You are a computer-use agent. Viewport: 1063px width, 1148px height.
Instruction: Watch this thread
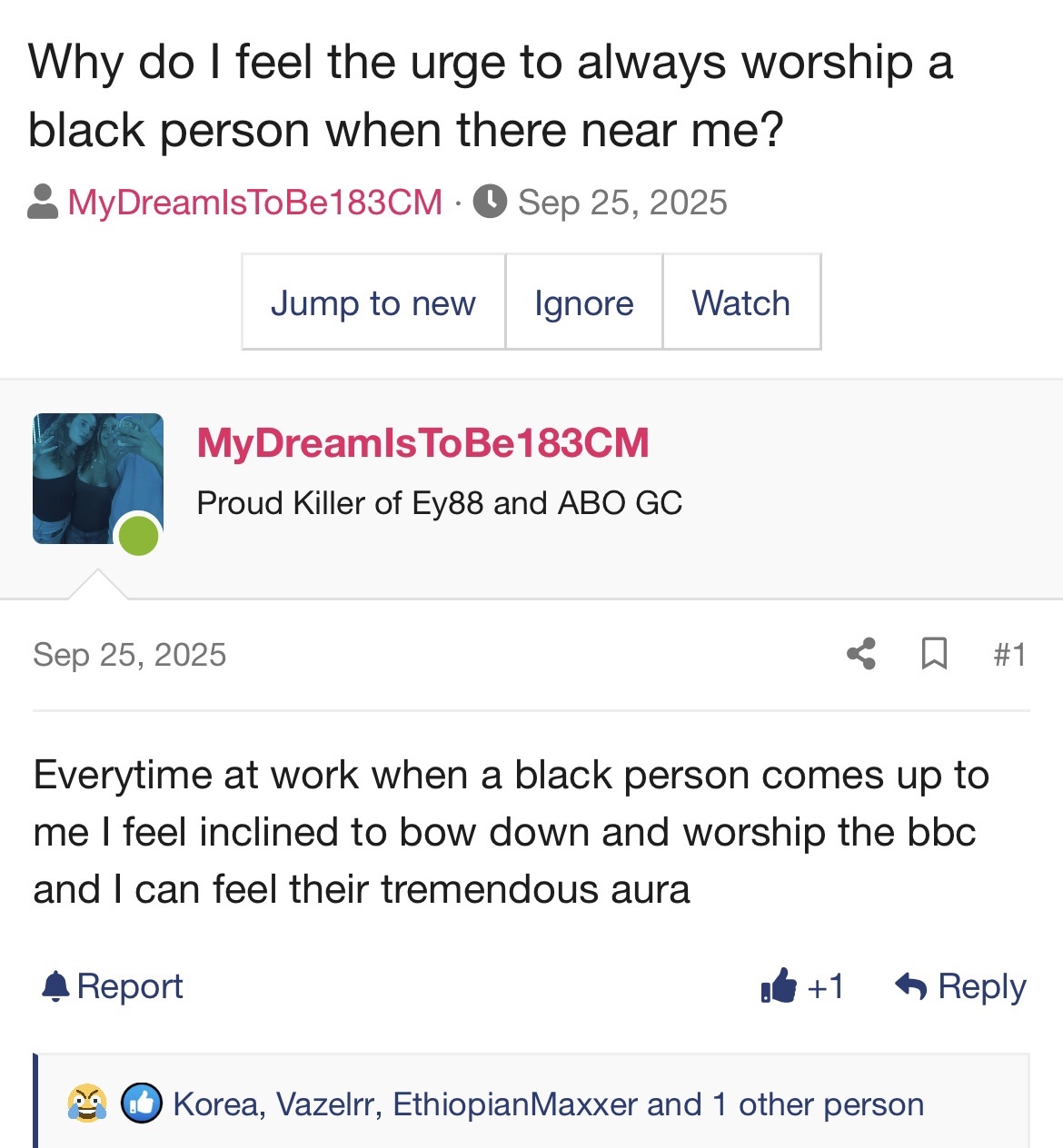coord(741,302)
